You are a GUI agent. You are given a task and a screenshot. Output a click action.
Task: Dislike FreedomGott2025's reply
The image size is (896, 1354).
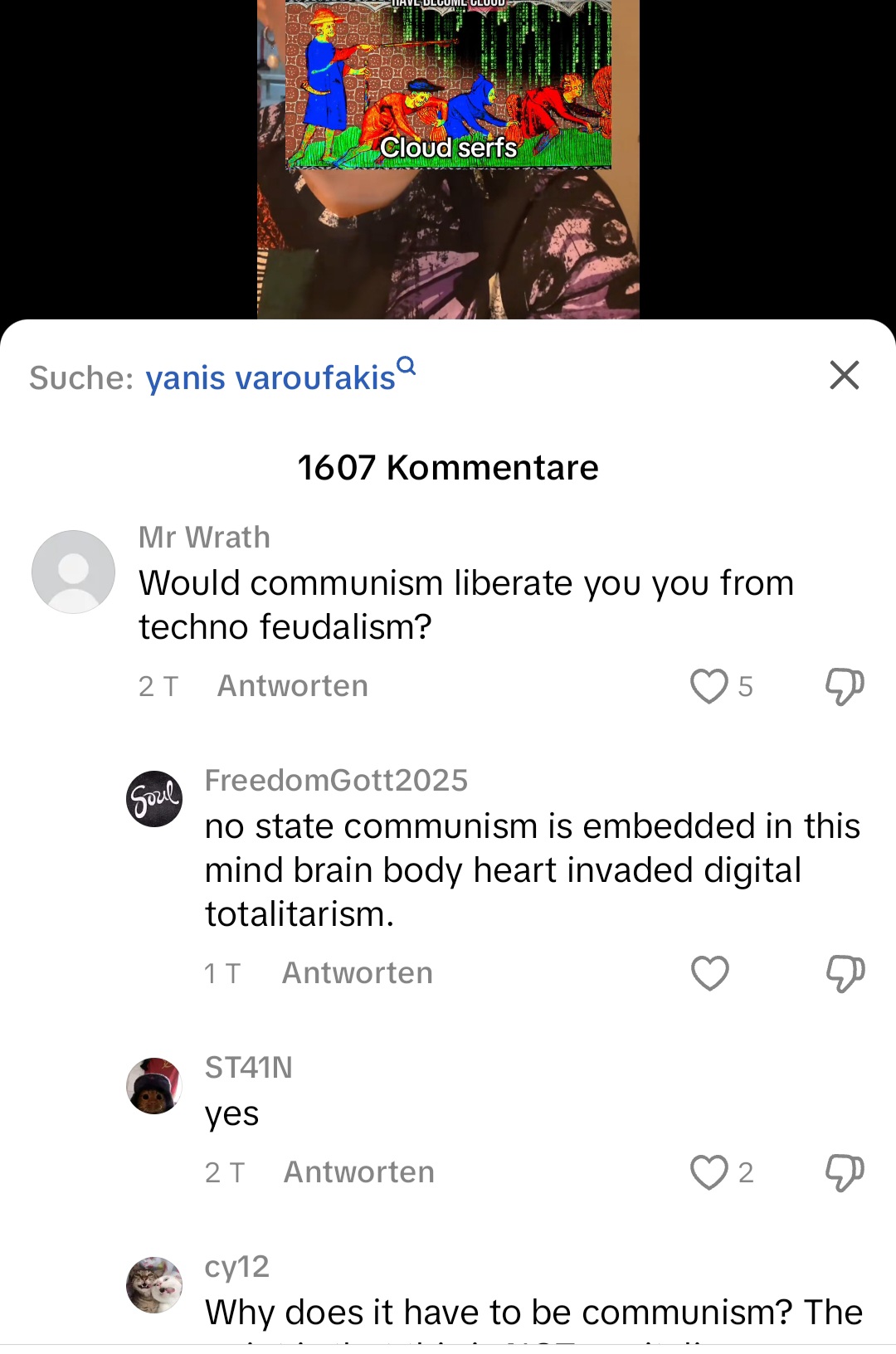coord(845,973)
